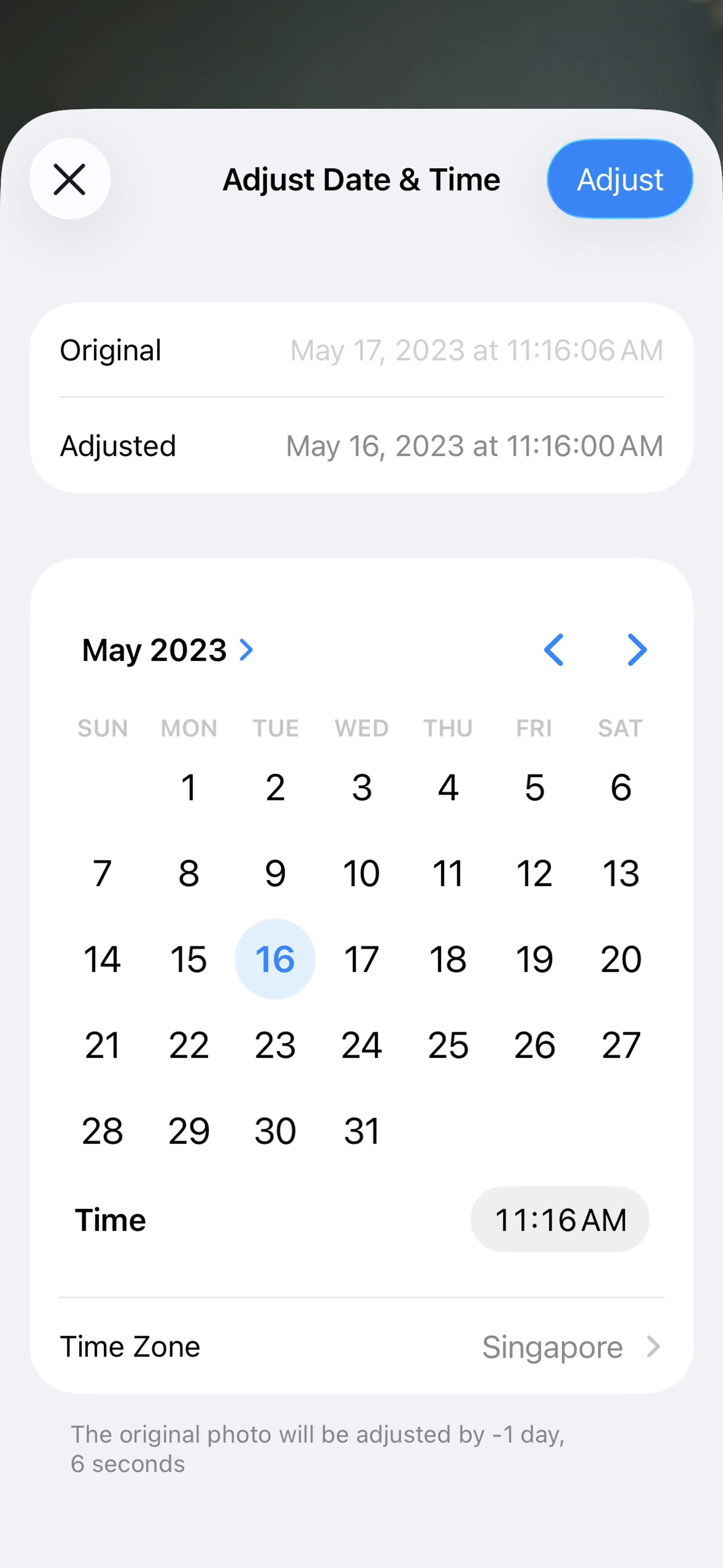Pick May 1 as the date
Image resolution: width=723 pixels, height=1568 pixels.
tap(189, 788)
